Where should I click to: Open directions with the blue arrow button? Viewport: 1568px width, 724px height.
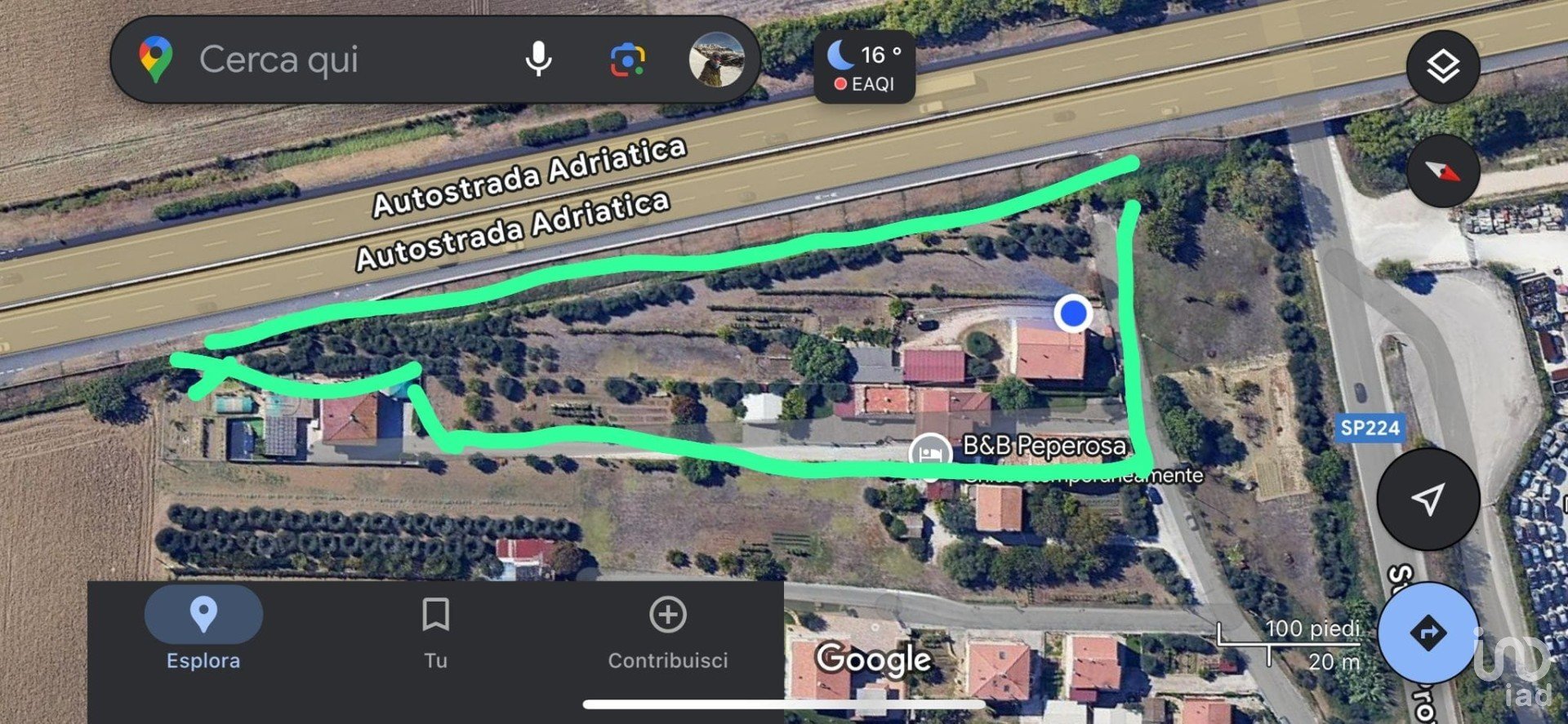[x=1428, y=633]
